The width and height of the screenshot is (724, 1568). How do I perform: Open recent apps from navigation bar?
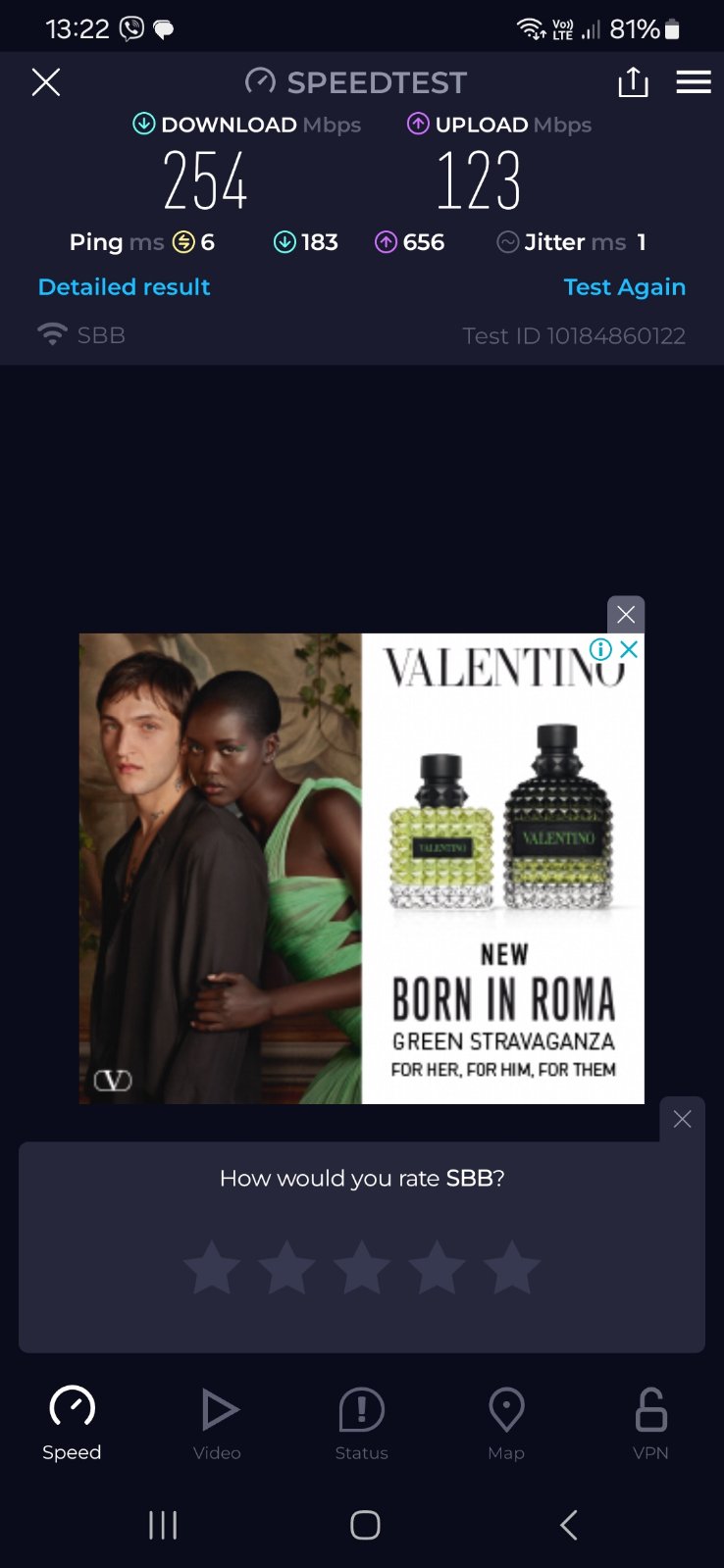(163, 1525)
